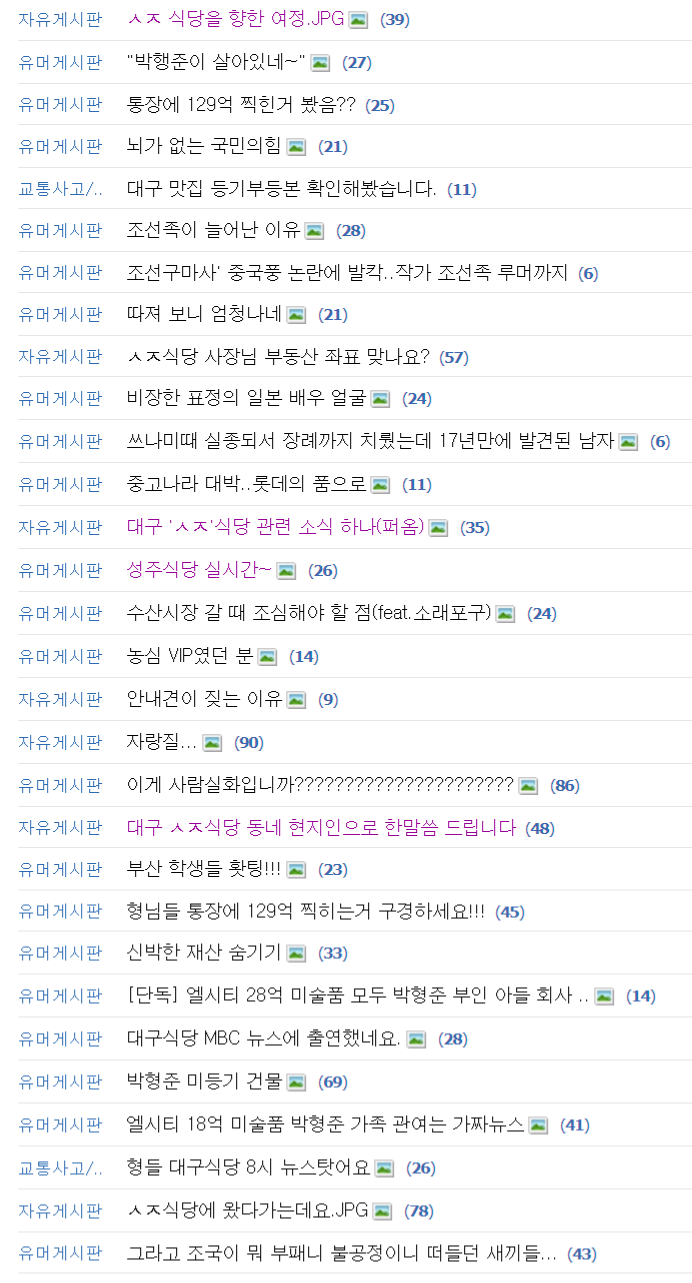Open post '통장에 129억 찍힌거 봤음??'
This screenshot has width=692, height=1283.
241,105
